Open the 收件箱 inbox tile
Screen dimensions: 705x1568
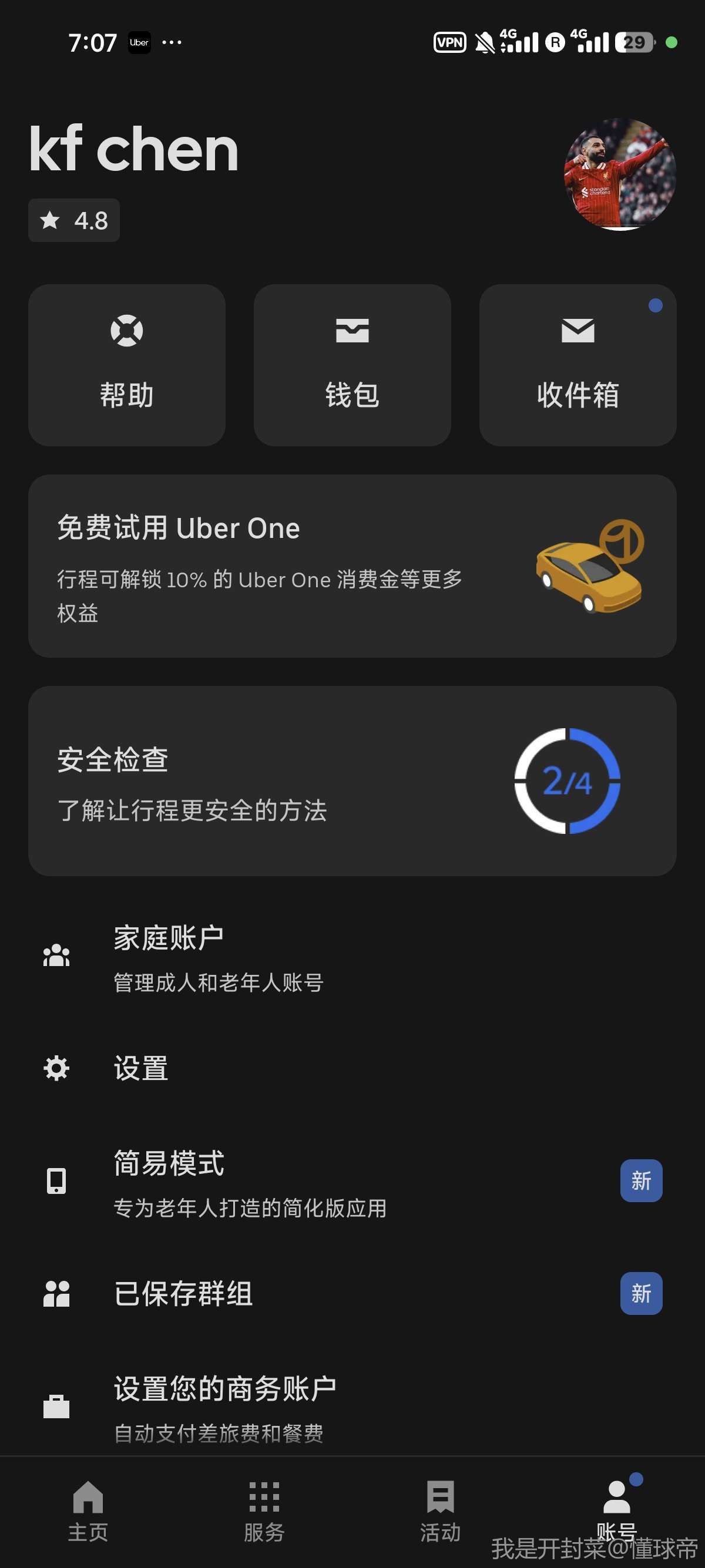point(577,365)
